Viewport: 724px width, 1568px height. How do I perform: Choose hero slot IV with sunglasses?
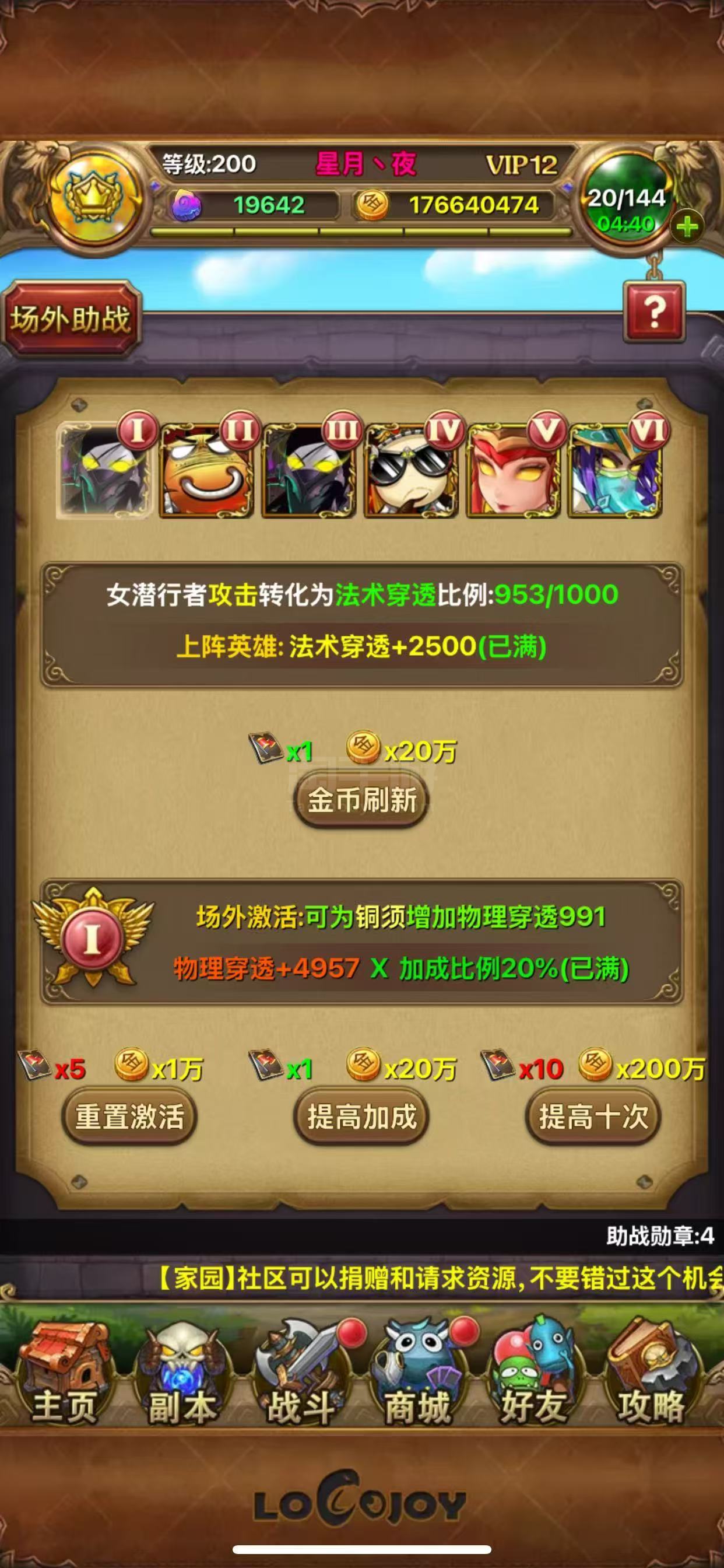pyautogui.click(x=410, y=471)
